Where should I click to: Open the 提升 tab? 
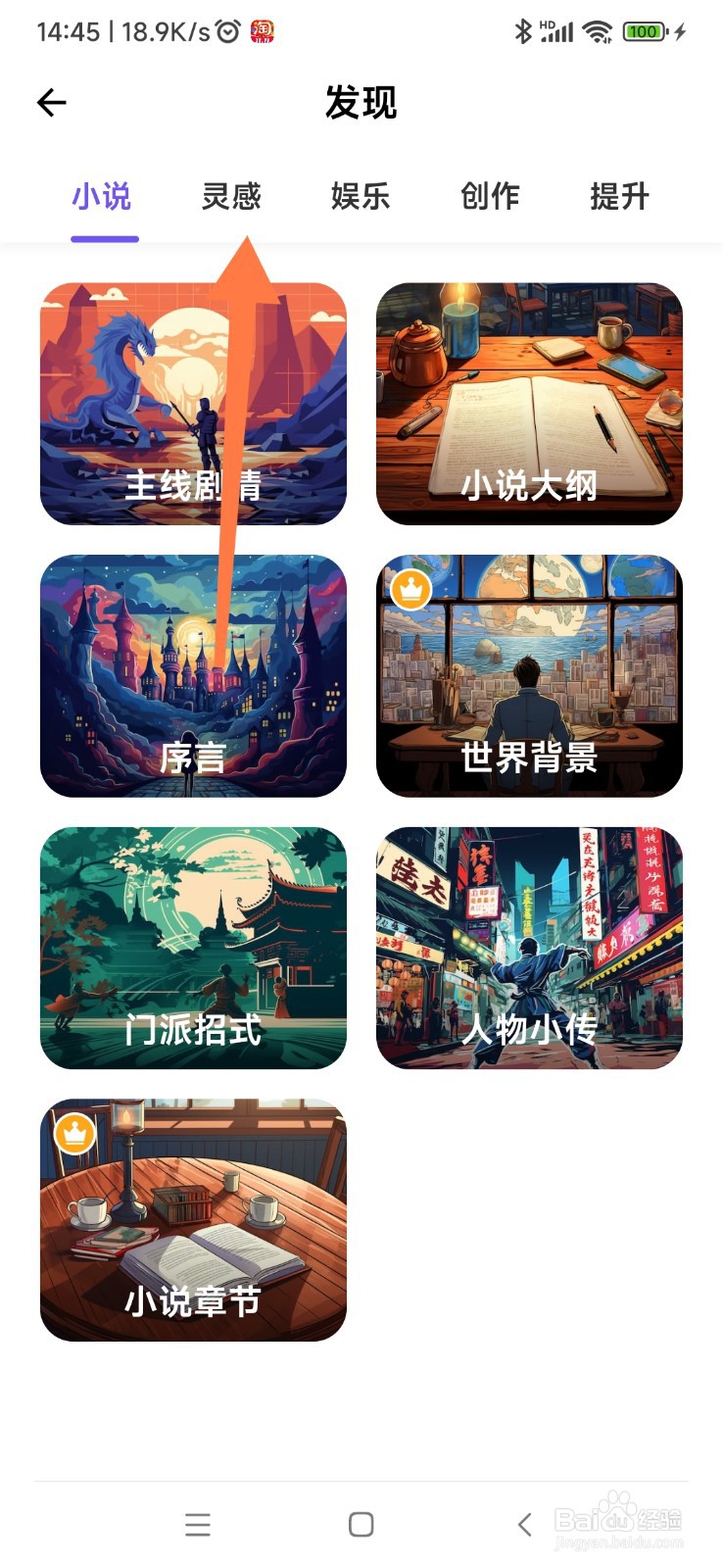pos(619,197)
